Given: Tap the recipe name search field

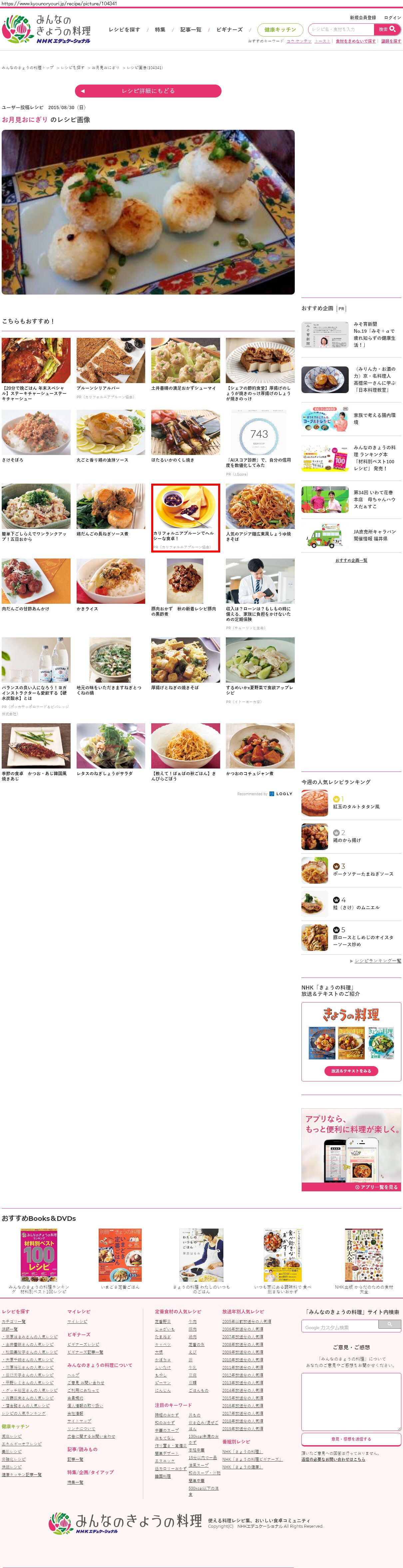Looking at the screenshot, I should click(341, 29).
